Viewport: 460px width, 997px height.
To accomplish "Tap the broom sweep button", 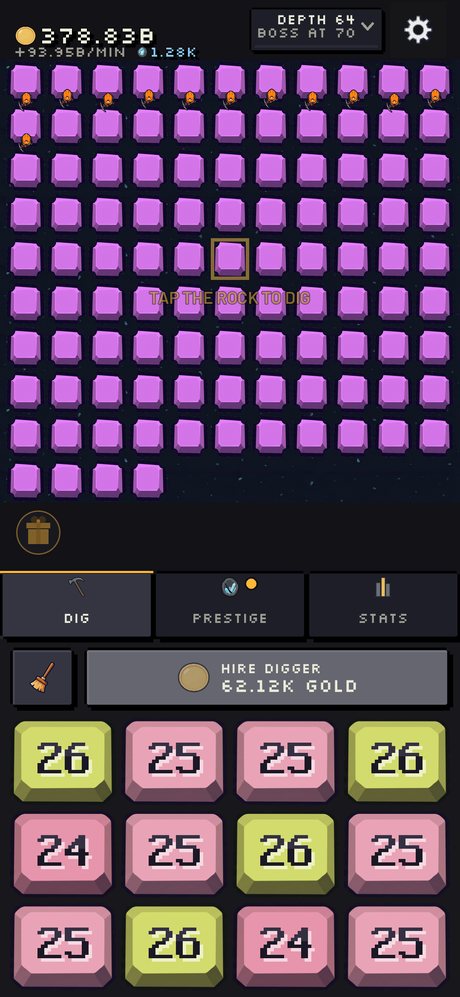I will click(43, 677).
